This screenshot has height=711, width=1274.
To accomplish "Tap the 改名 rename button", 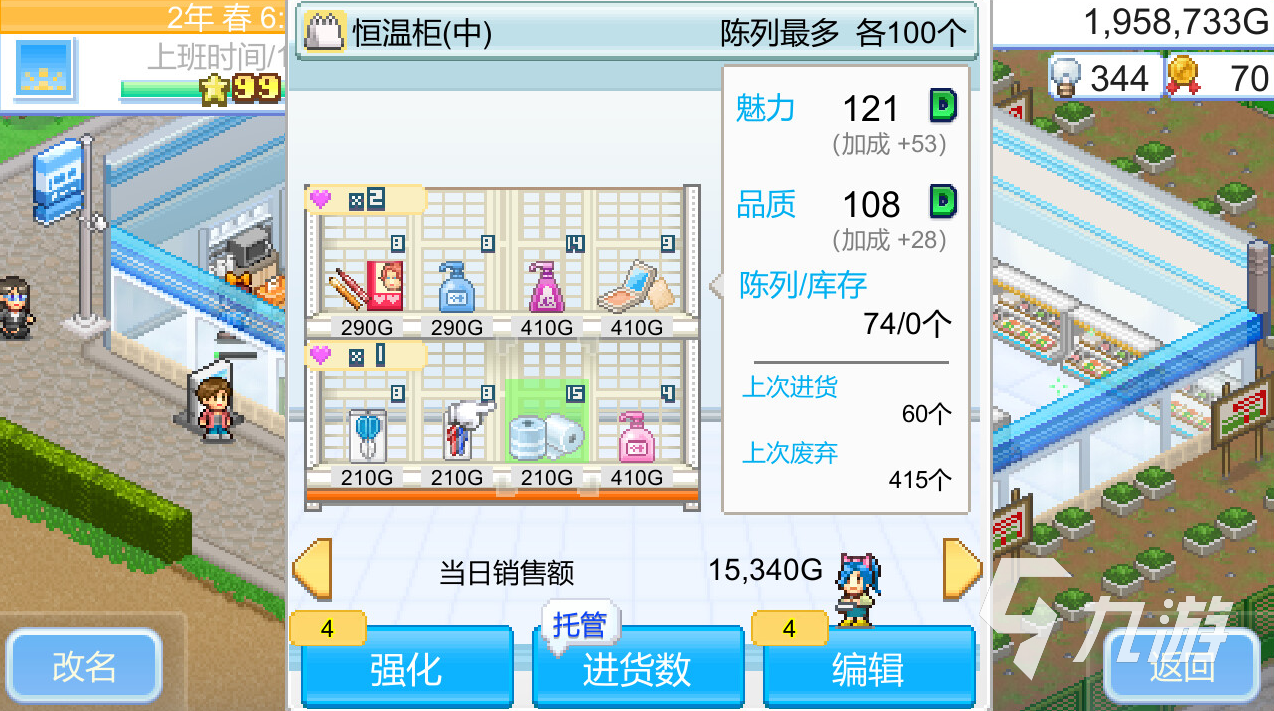I will click(84, 667).
